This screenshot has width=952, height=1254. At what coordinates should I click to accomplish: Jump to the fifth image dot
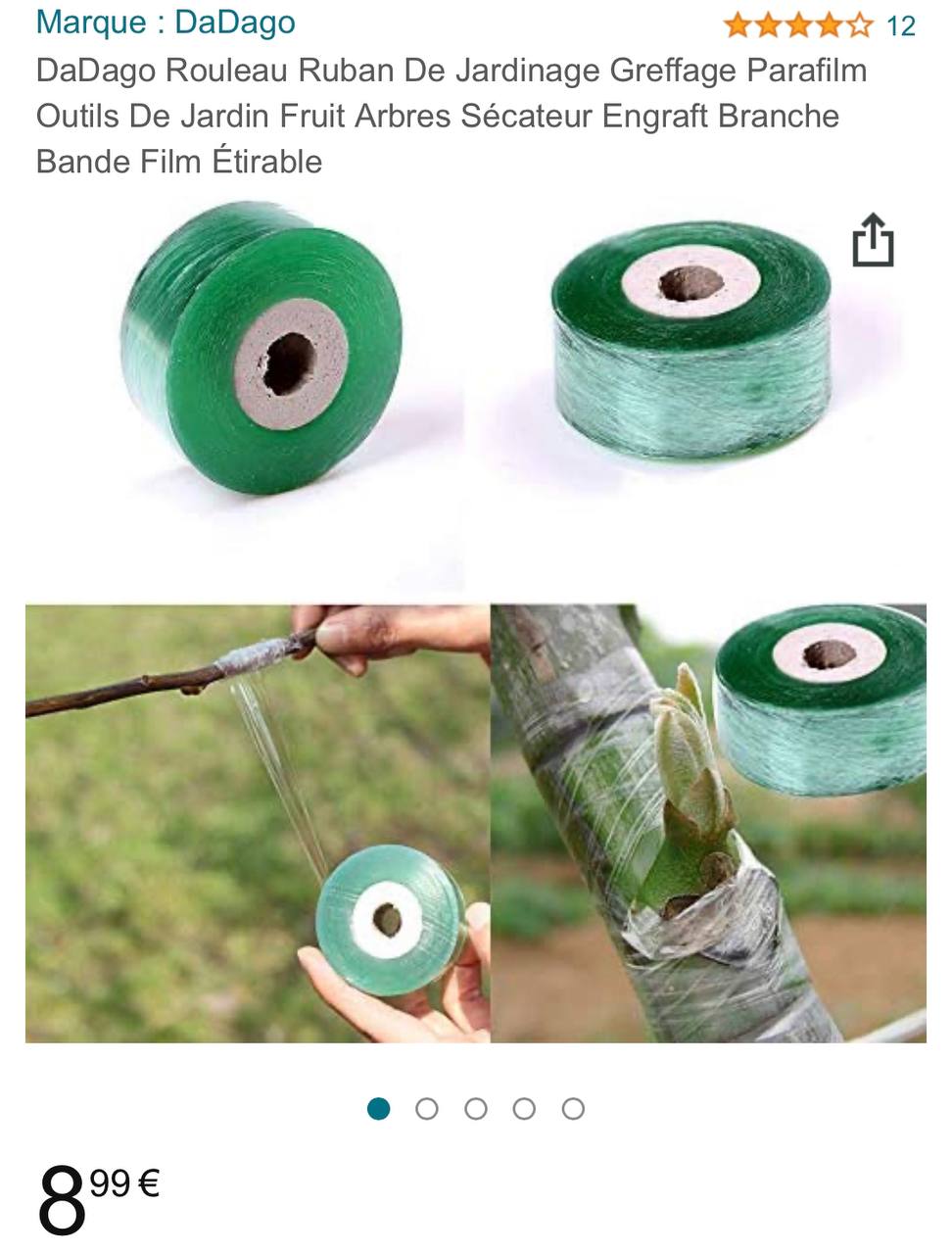tap(573, 1109)
